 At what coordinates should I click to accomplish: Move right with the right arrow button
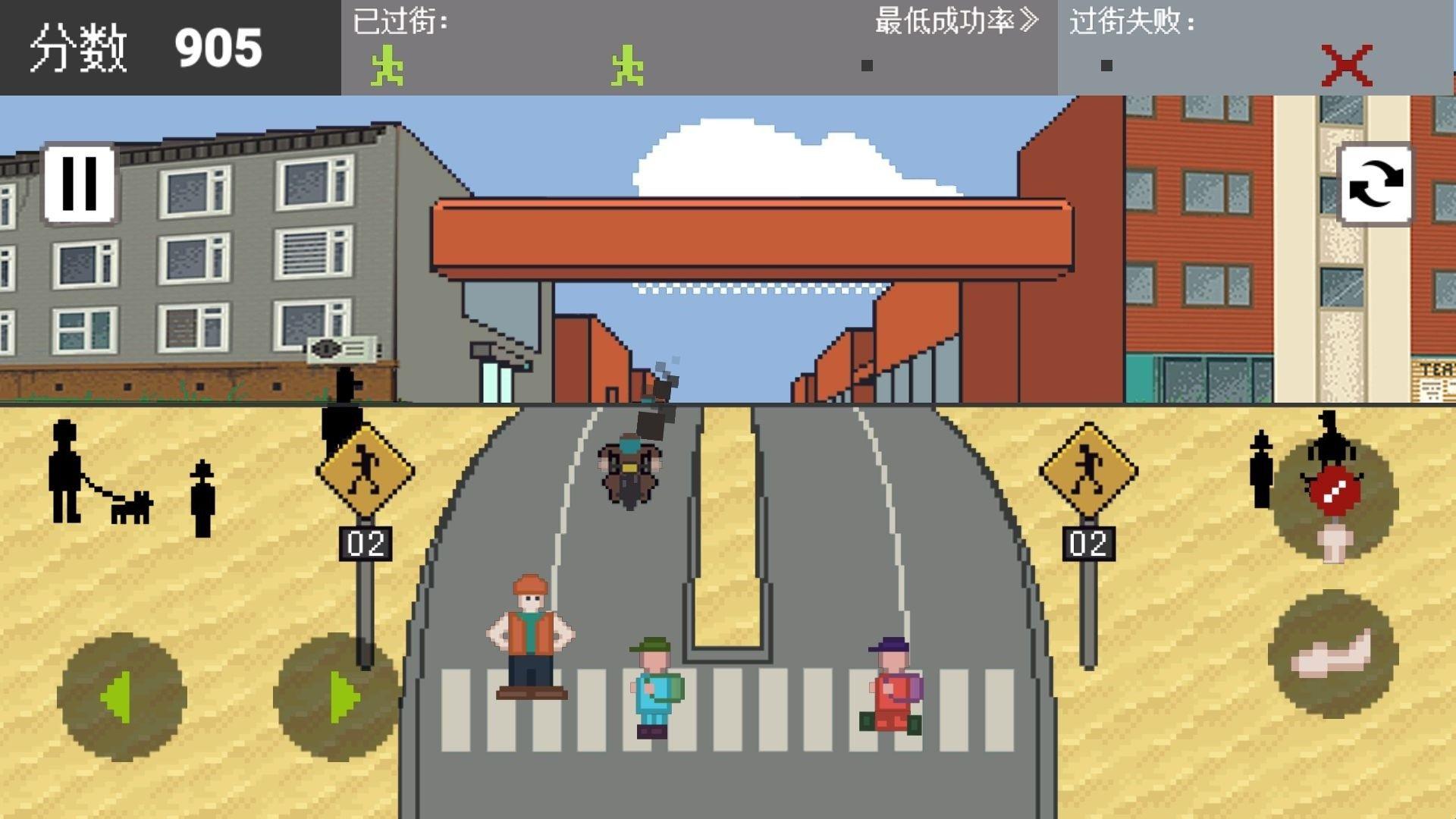pyautogui.click(x=337, y=696)
